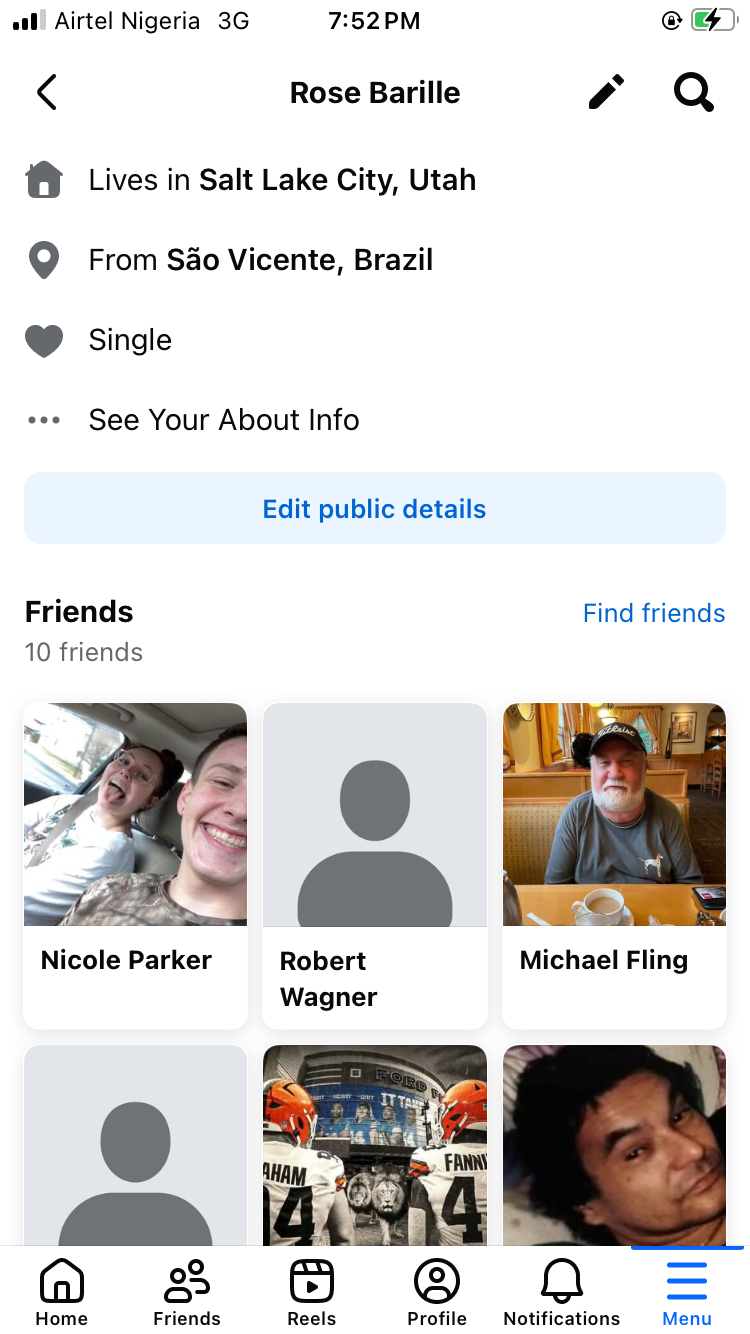Open the Find friends link

click(654, 613)
